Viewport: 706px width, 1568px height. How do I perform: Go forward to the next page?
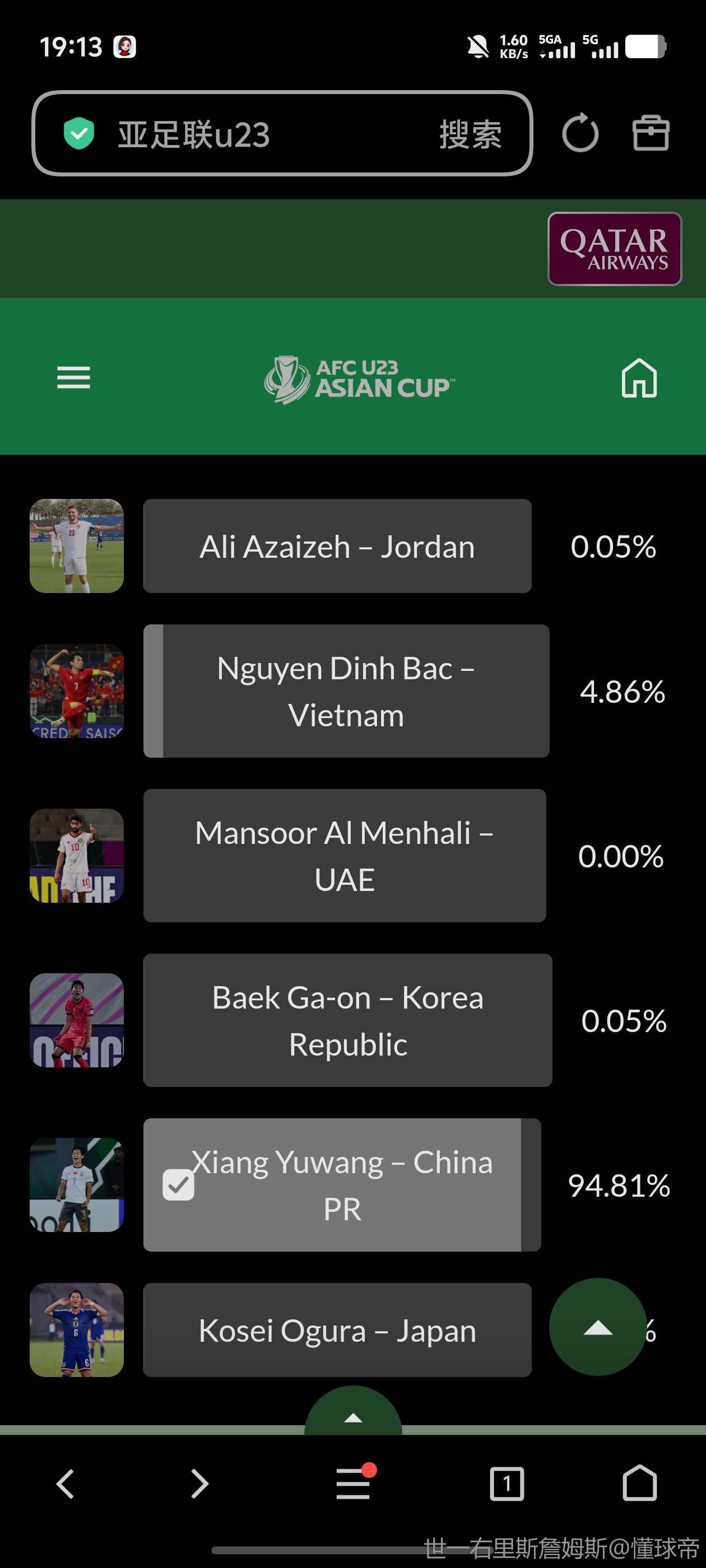coord(199,1483)
